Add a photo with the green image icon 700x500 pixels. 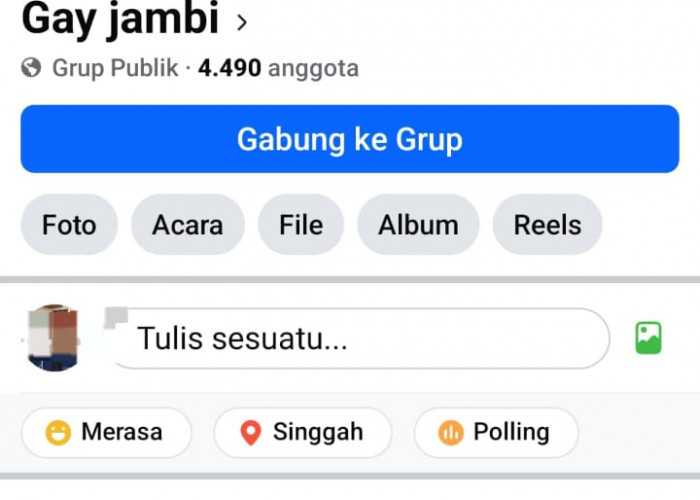pyautogui.click(x=648, y=338)
